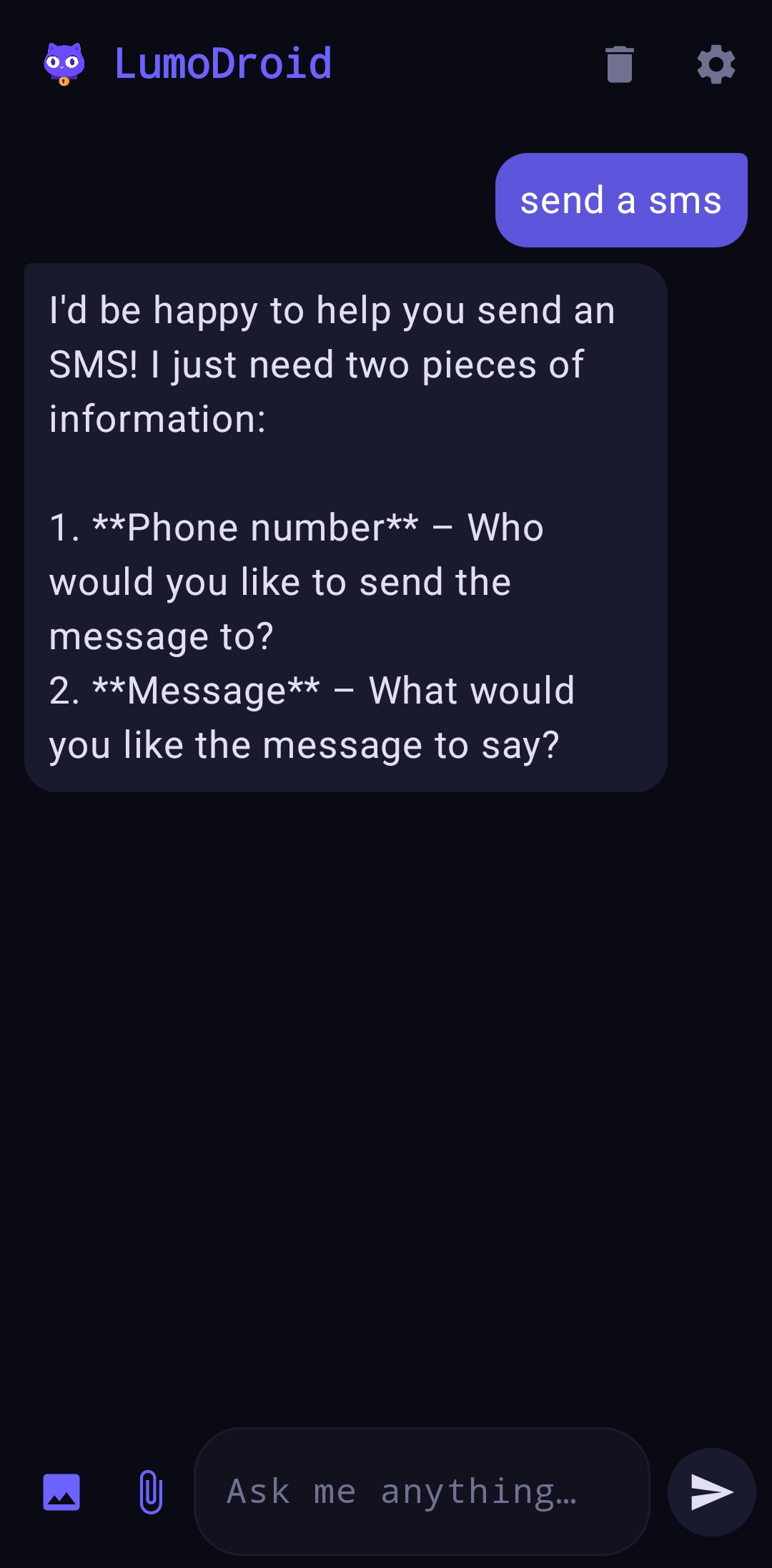Clear the chat with the trash icon

click(620, 64)
